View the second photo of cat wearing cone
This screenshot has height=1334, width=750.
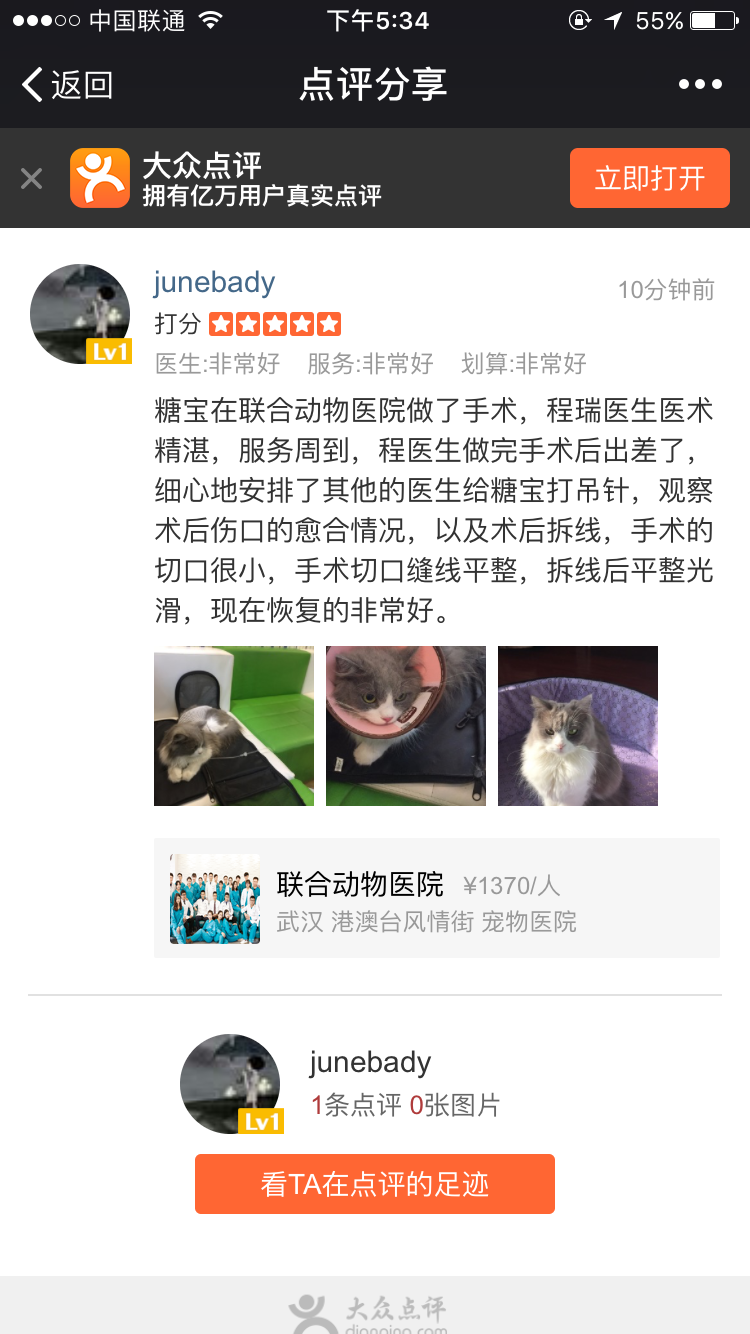[406, 726]
